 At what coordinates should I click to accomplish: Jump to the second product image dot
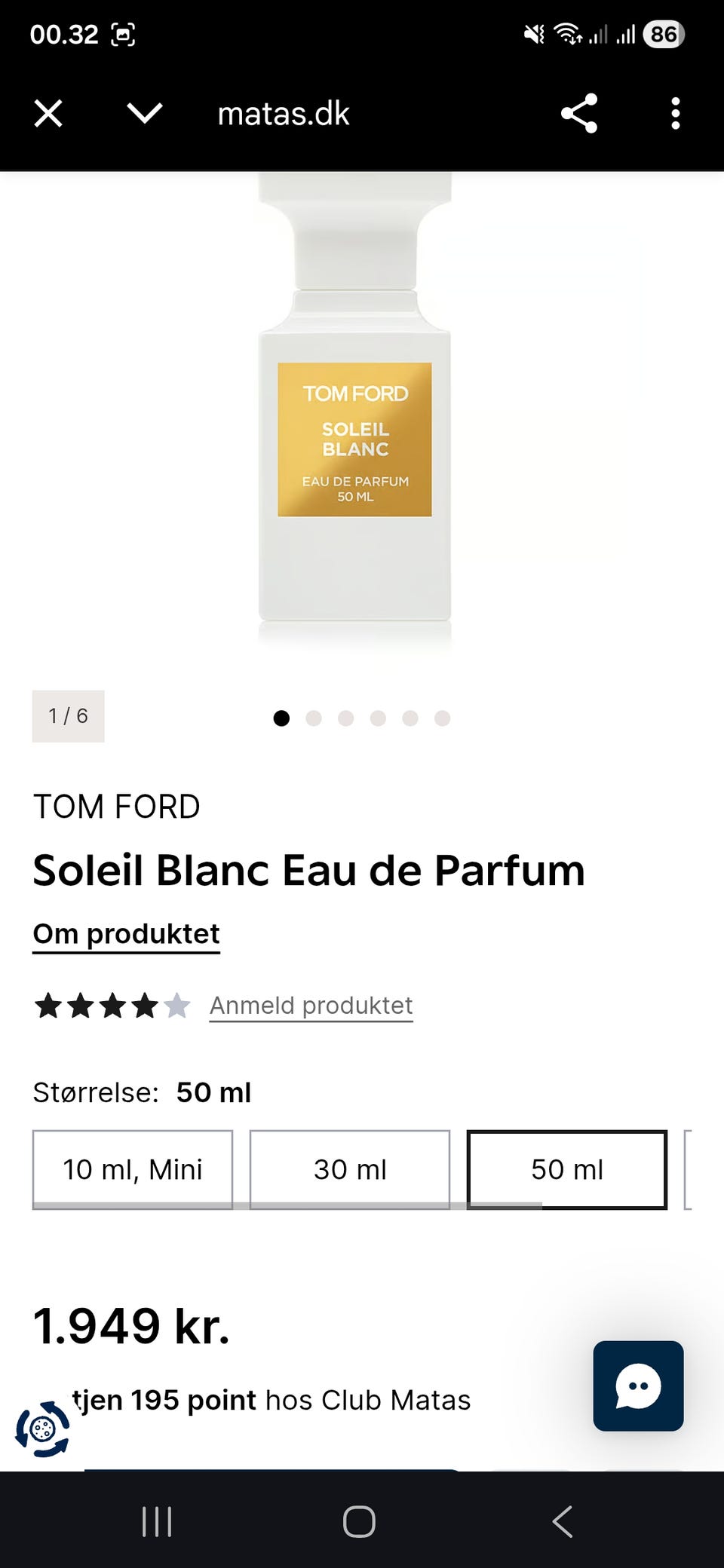[x=314, y=718]
